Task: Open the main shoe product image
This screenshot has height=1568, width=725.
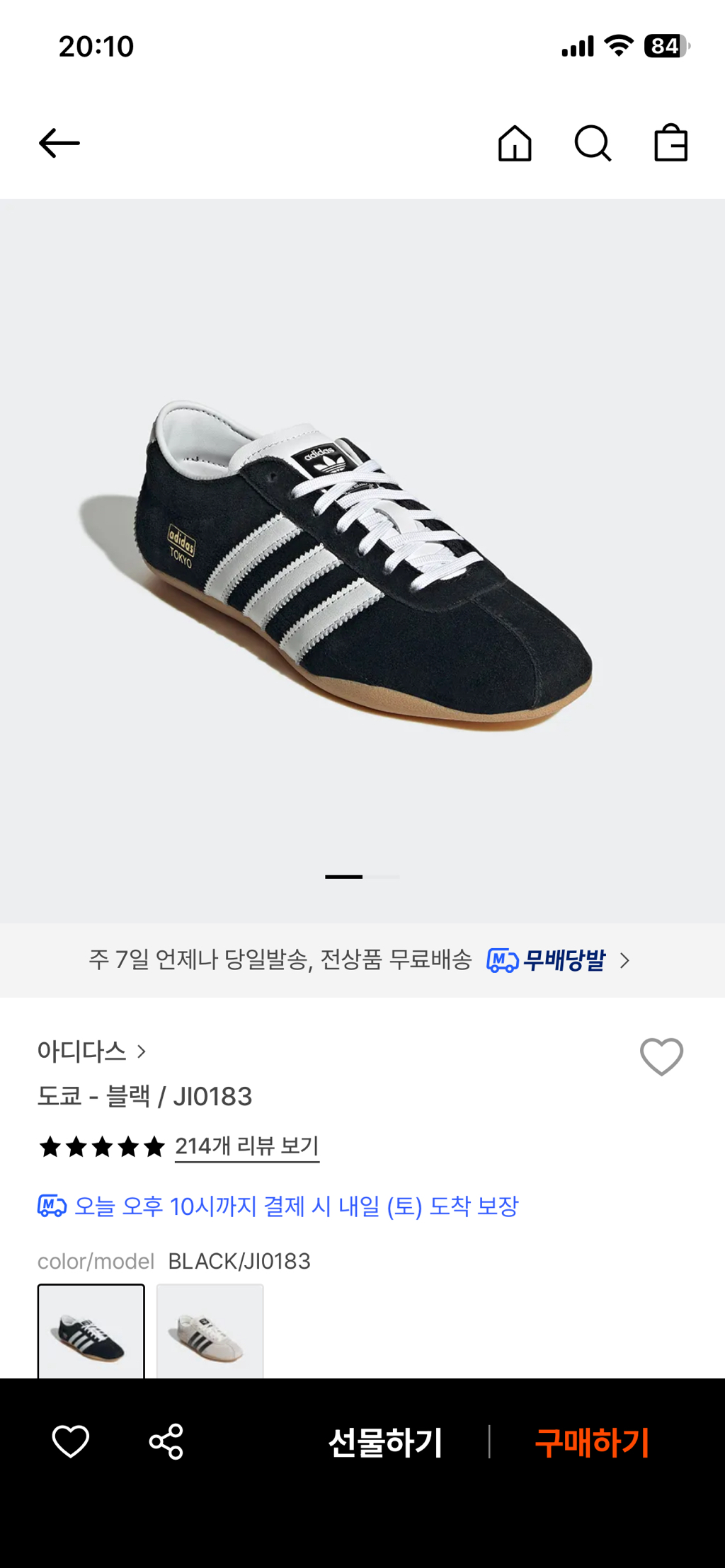Action: coord(362,561)
